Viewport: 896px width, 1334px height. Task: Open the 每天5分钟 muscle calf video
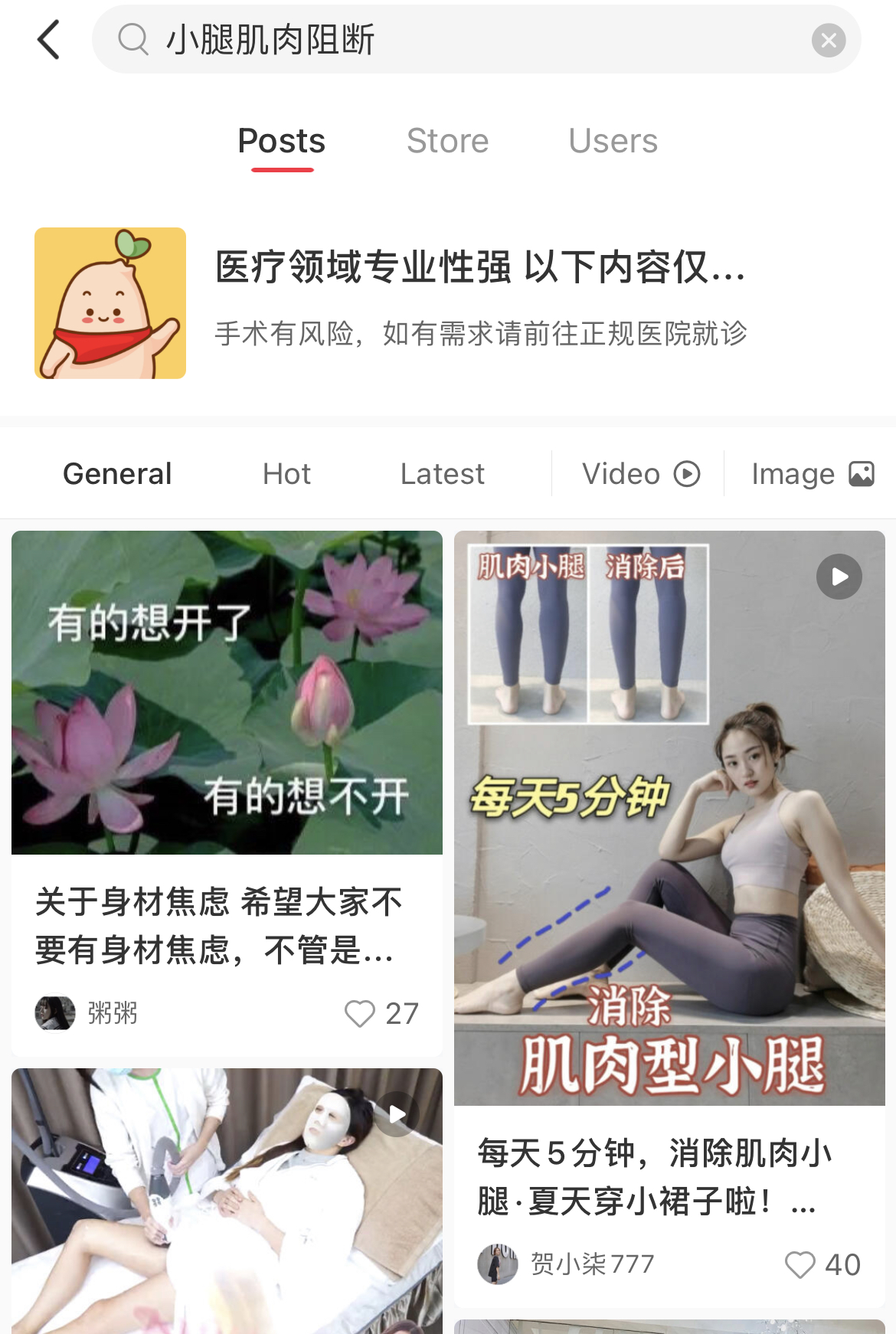[669, 818]
